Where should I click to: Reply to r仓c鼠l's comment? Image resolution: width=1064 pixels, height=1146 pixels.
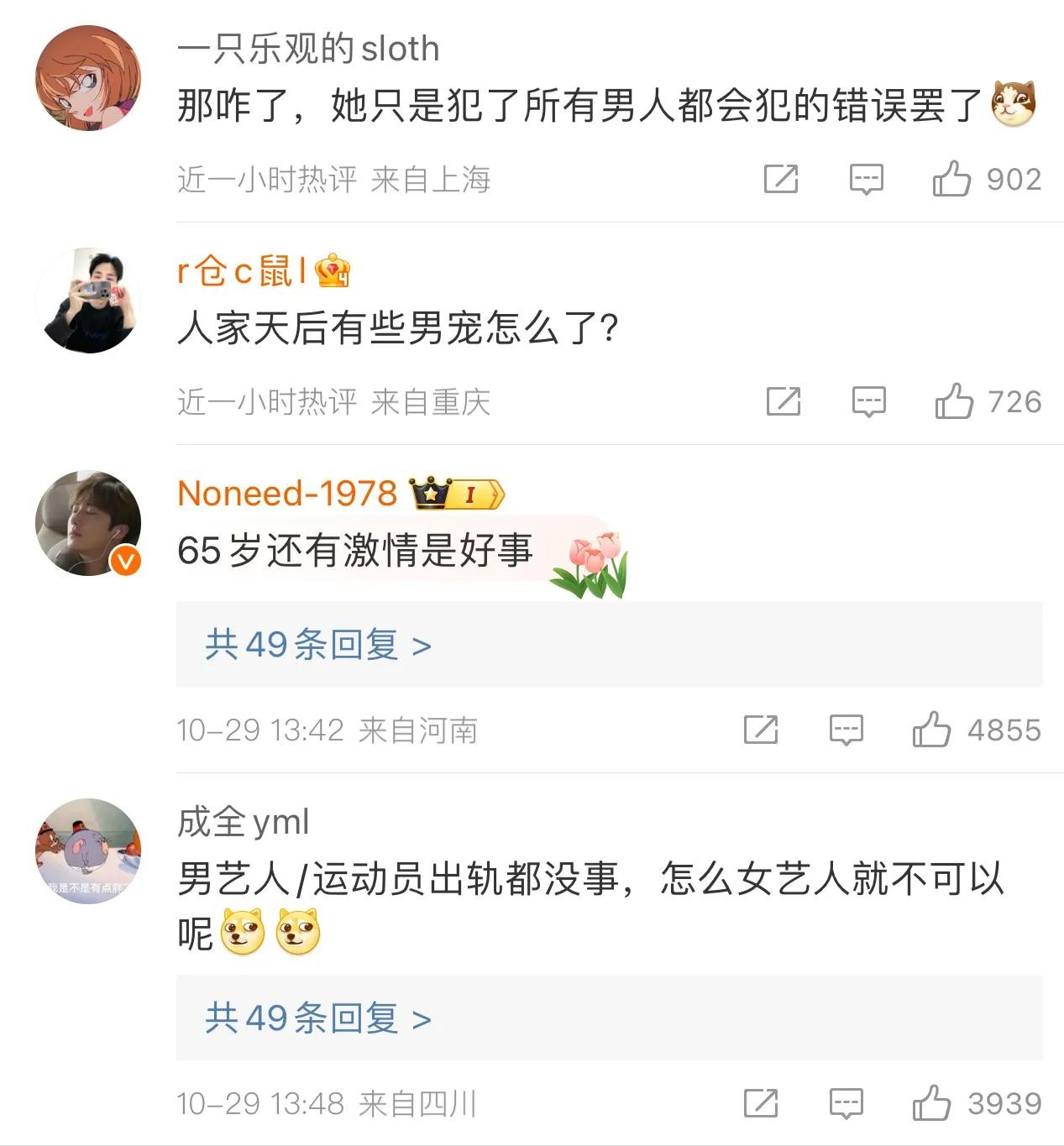point(868,401)
